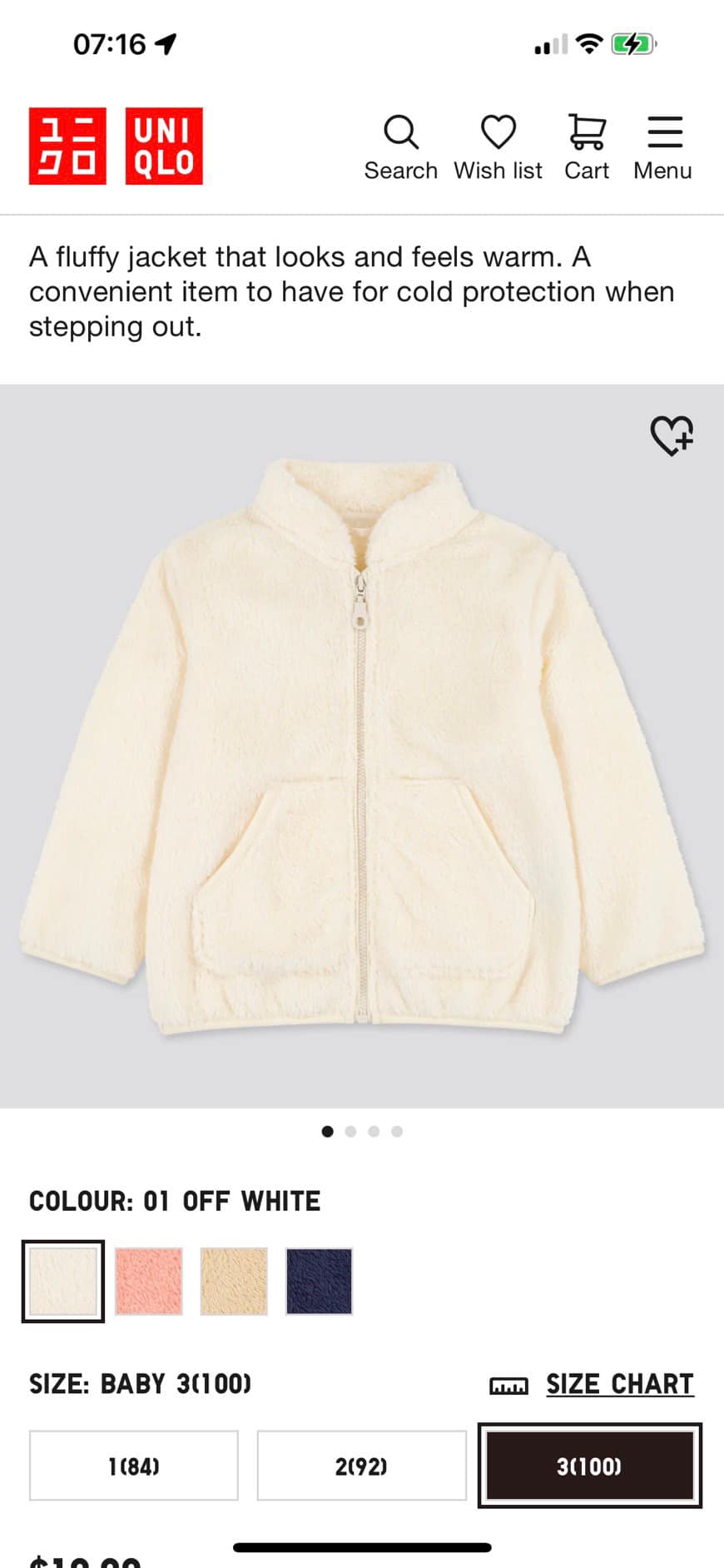Select the beige colour swatch
The image size is (724, 1568).
(x=234, y=1281)
